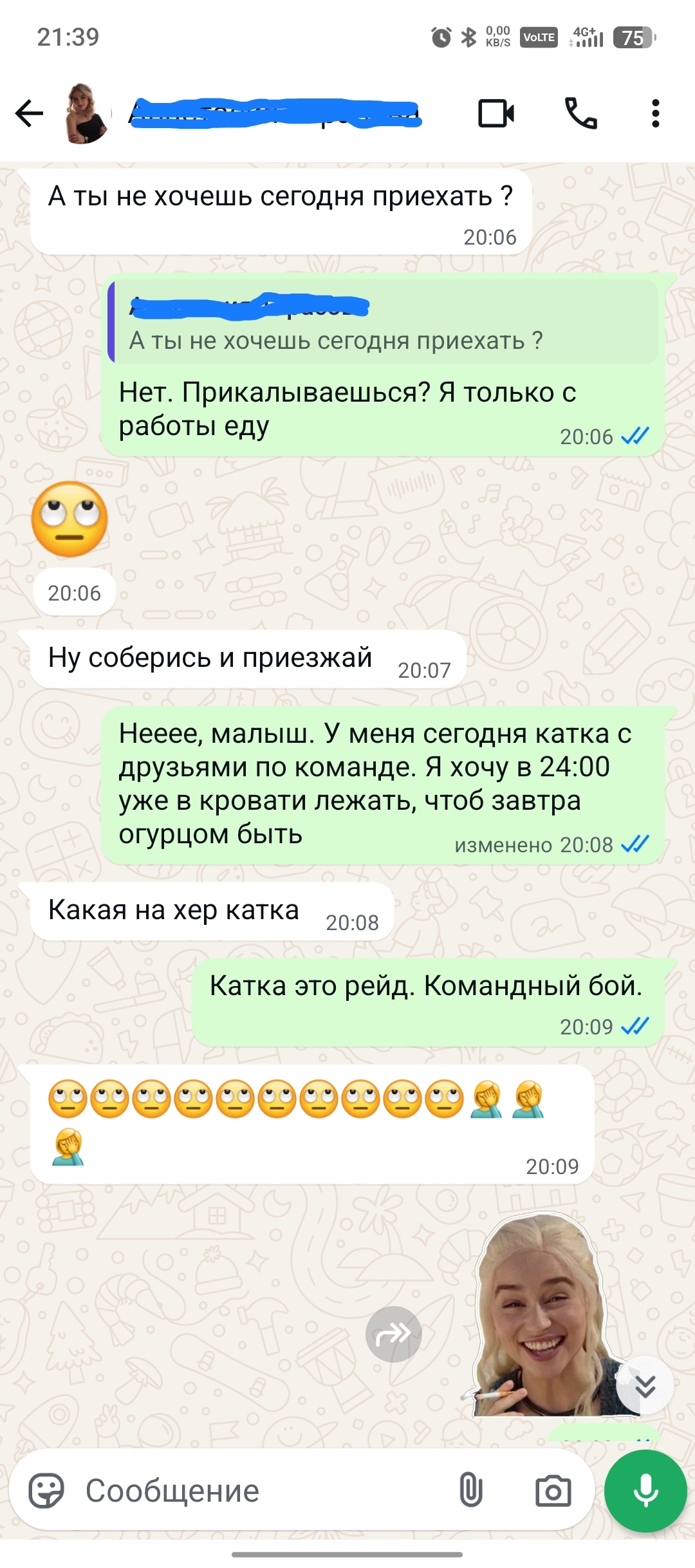Open the contact's profile photo
The width and height of the screenshot is (695, 1568).
86,114
